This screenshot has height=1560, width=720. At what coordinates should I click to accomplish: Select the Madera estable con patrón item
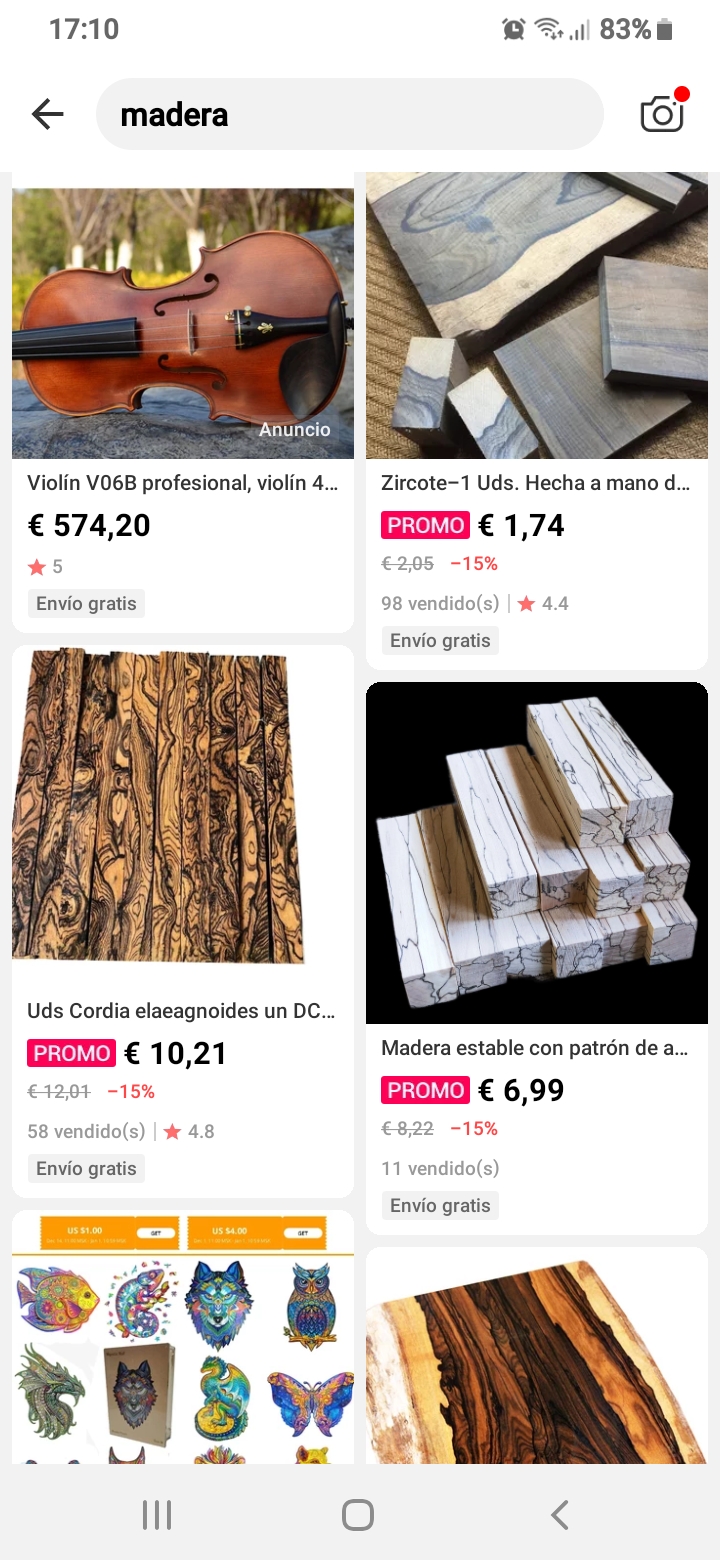coord(537,958)
